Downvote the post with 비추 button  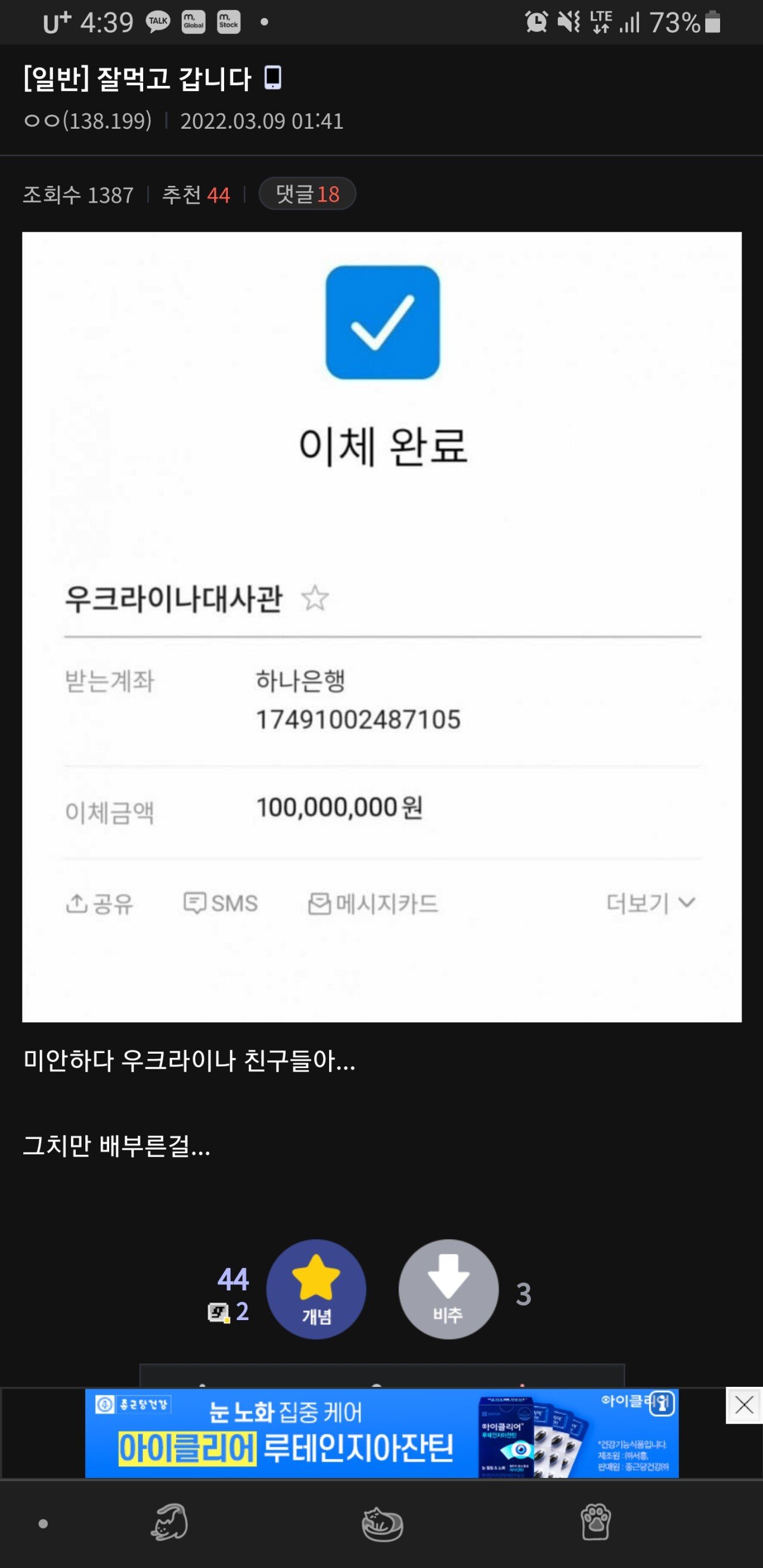coord(448,1288)
